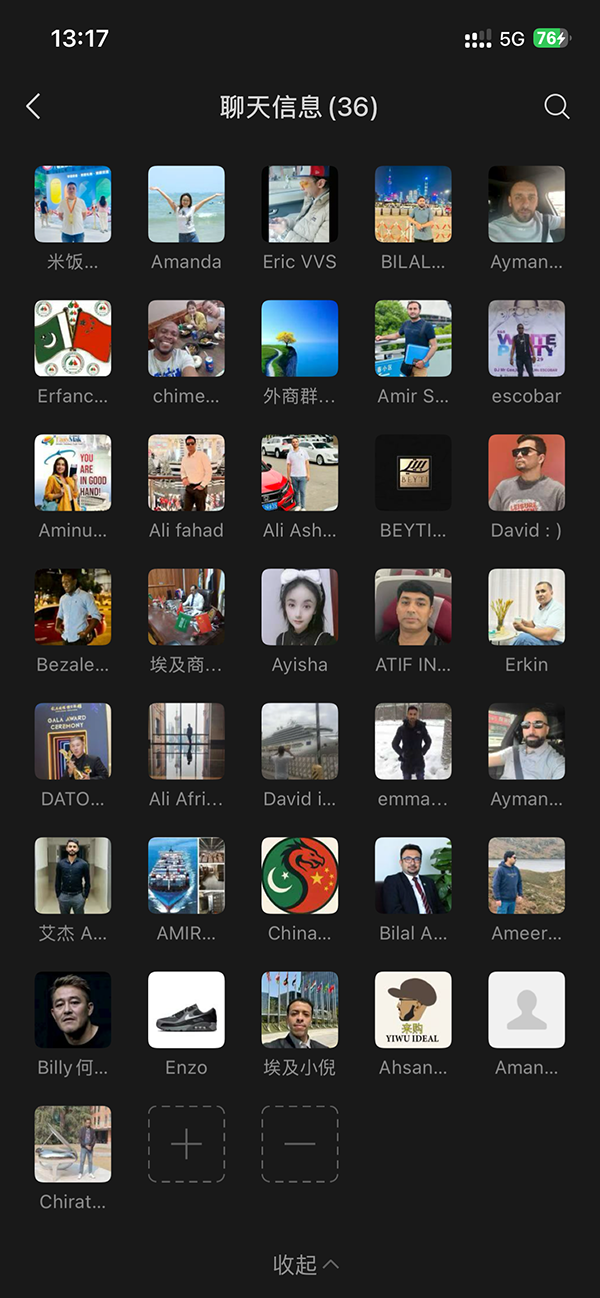
Task: View Eric VVS member profile
Action: [x=300, y=204]
